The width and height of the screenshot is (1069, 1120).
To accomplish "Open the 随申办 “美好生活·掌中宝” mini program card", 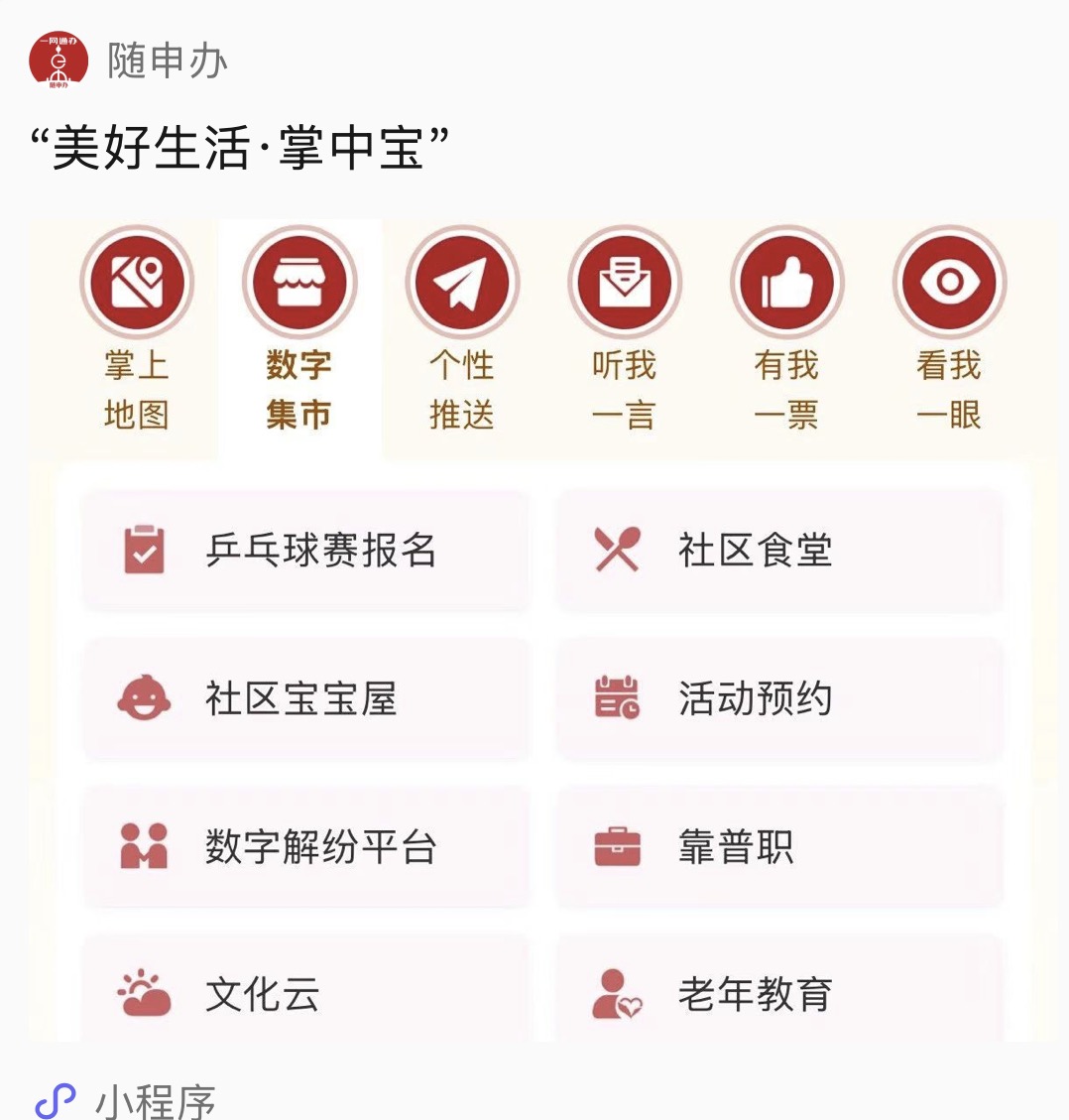I will (238, 149).
